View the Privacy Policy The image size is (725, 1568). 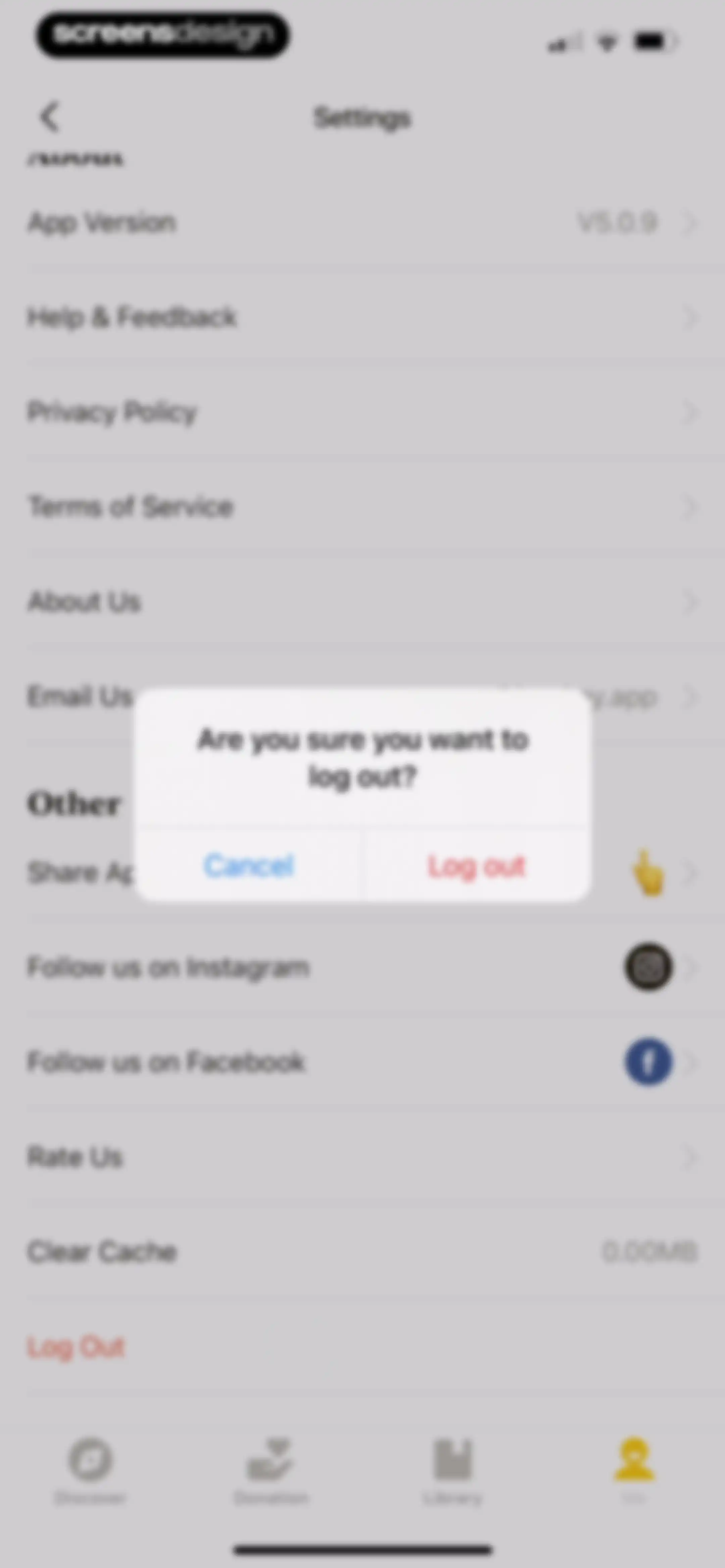362,412
